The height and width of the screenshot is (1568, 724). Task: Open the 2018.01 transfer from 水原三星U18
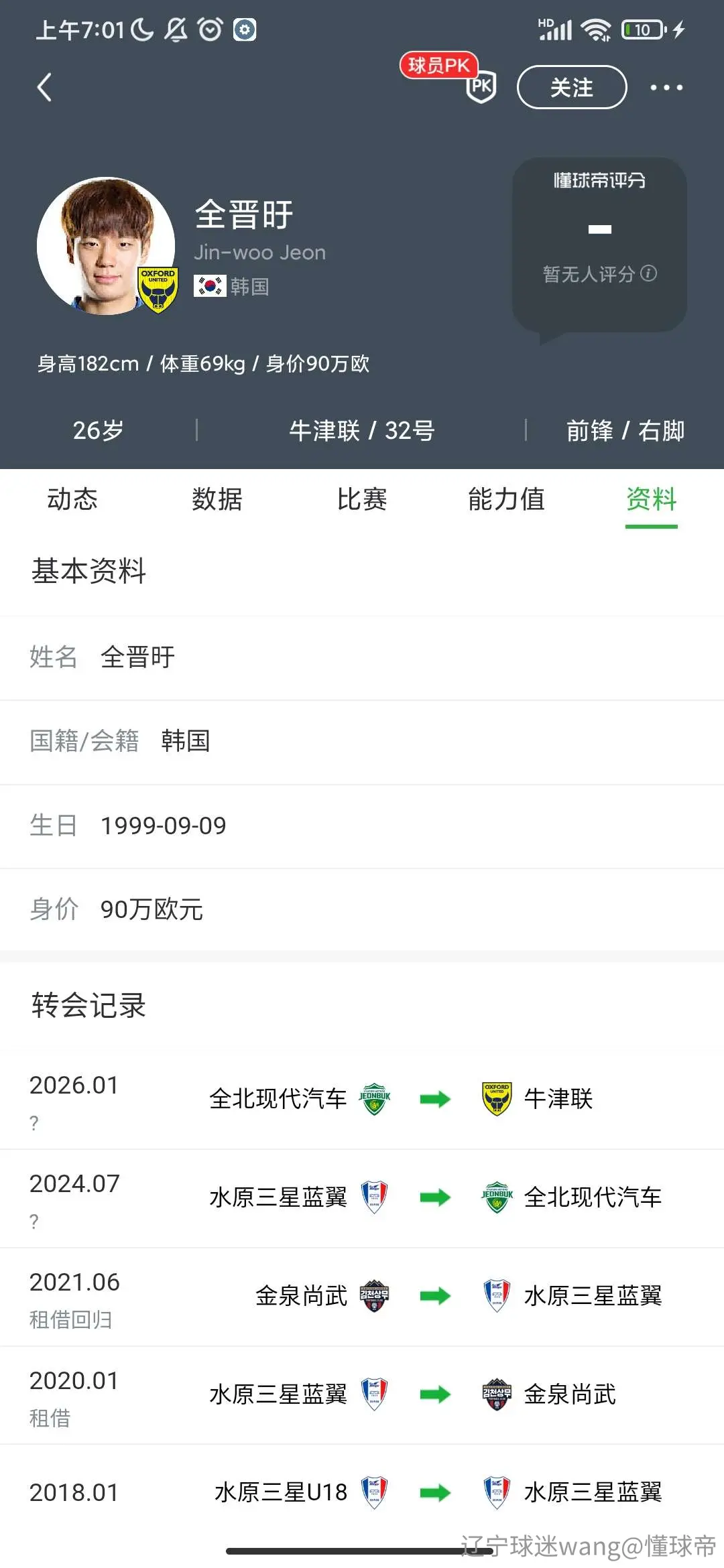coord(362,1493)
